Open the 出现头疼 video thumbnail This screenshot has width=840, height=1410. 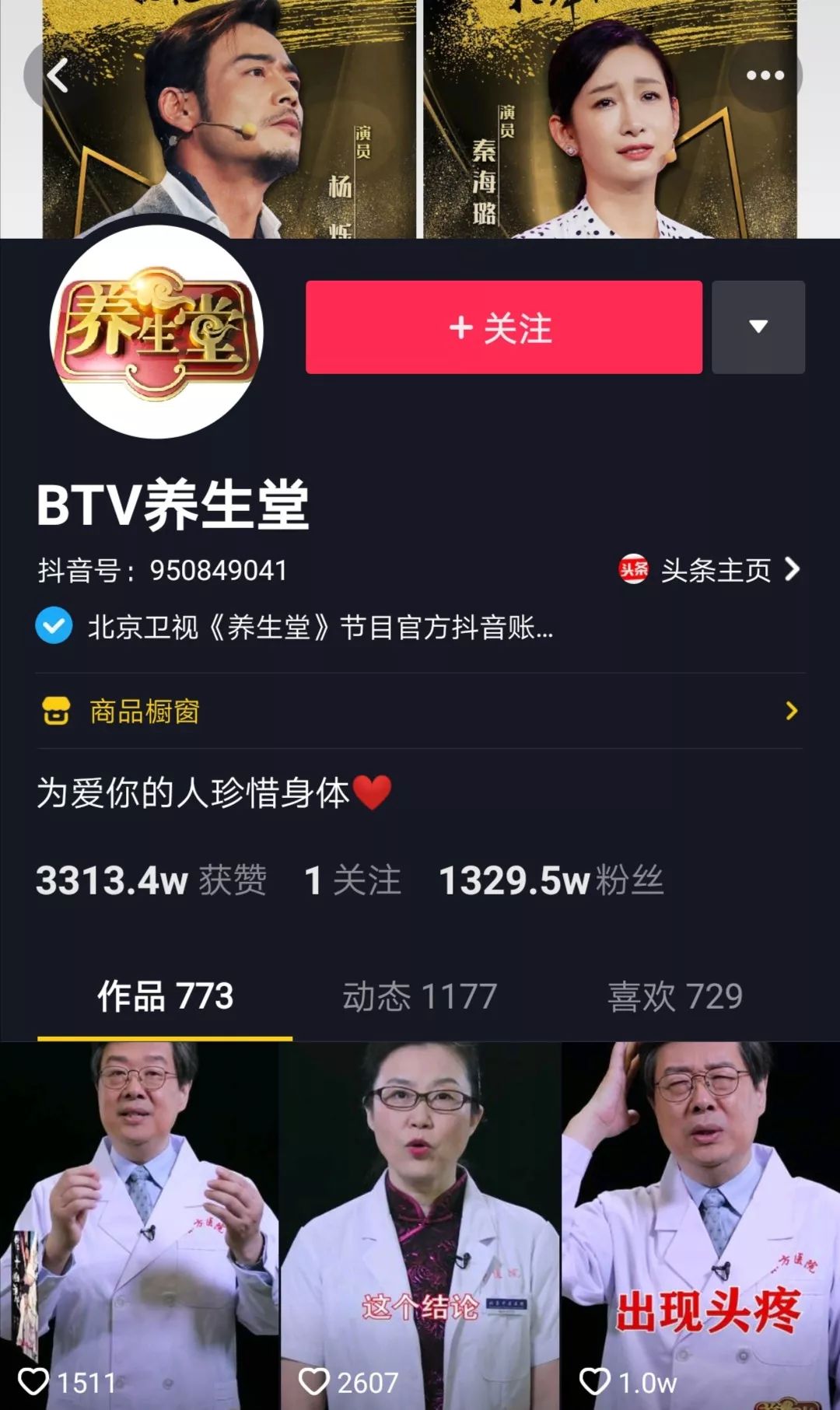tap(700, 1213)
